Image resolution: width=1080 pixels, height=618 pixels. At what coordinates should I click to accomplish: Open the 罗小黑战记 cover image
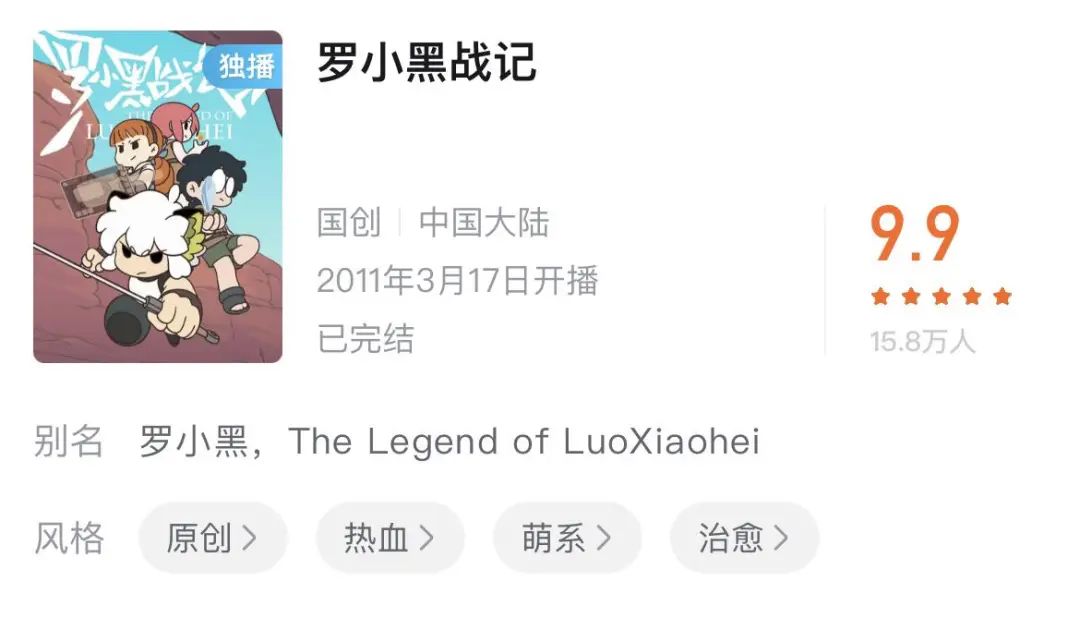(x=158, y=197)
